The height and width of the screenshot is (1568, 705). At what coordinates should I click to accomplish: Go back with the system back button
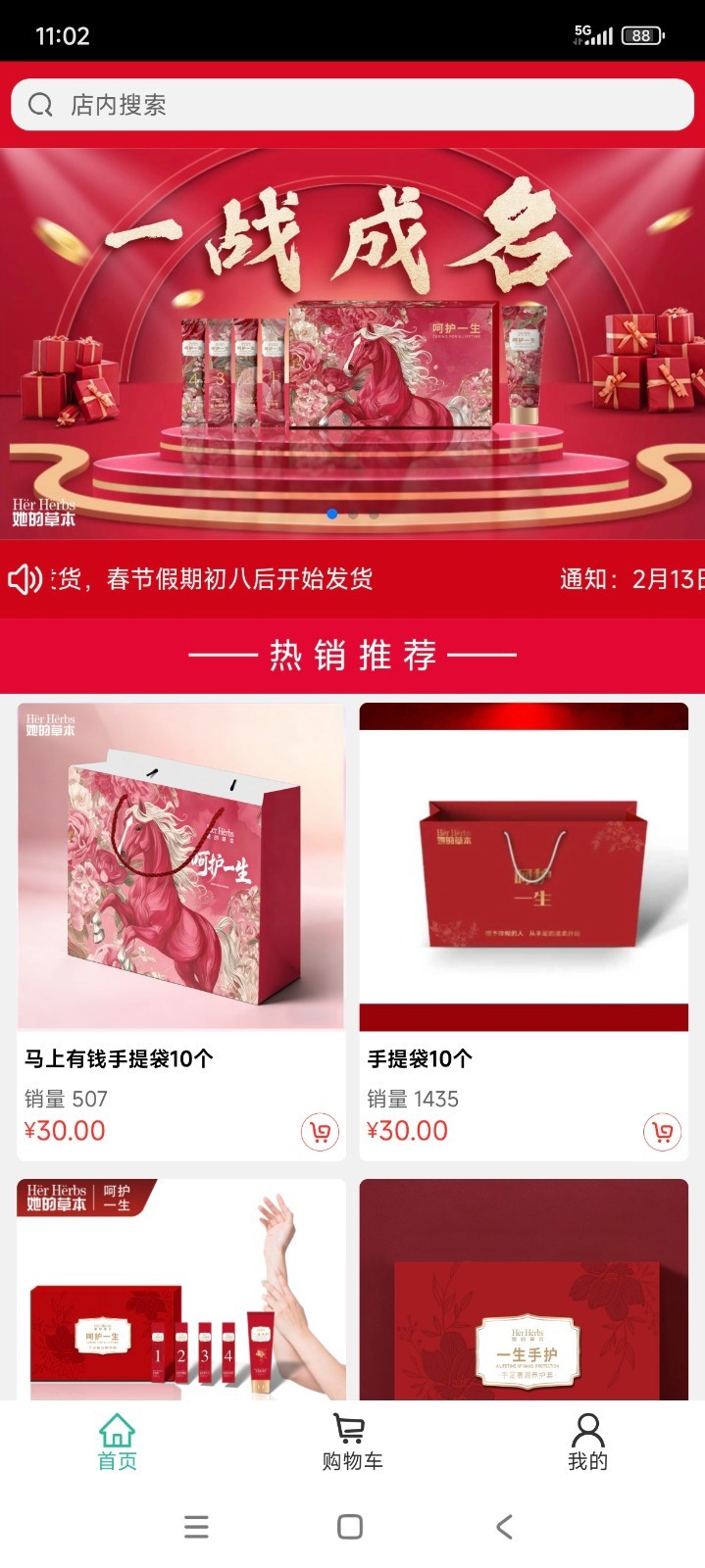[x=504, y=1527]
